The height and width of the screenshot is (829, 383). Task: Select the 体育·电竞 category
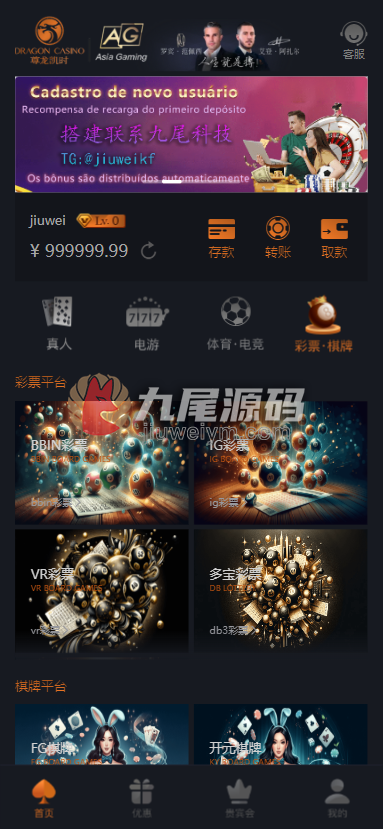tap(235, 324)
